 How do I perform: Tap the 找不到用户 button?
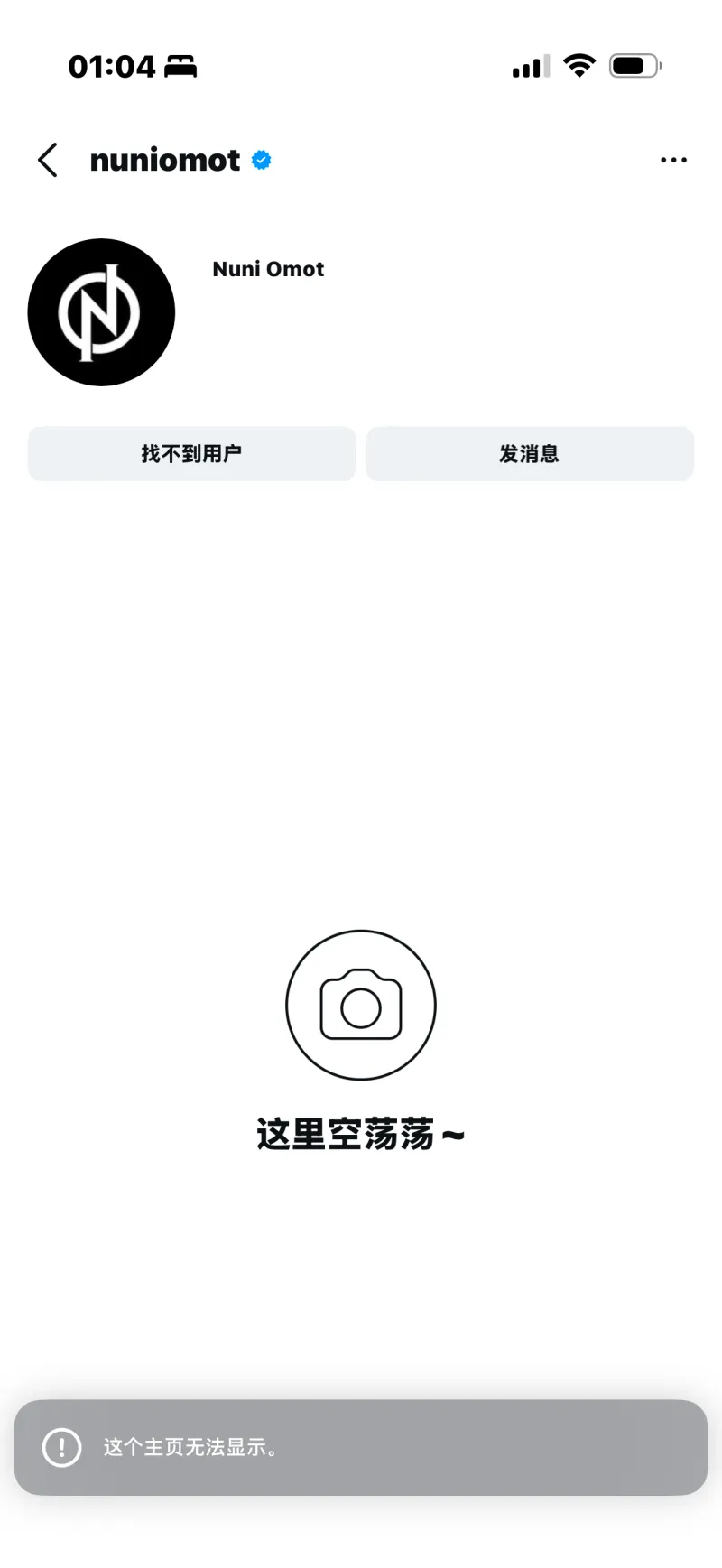[191, 453]
